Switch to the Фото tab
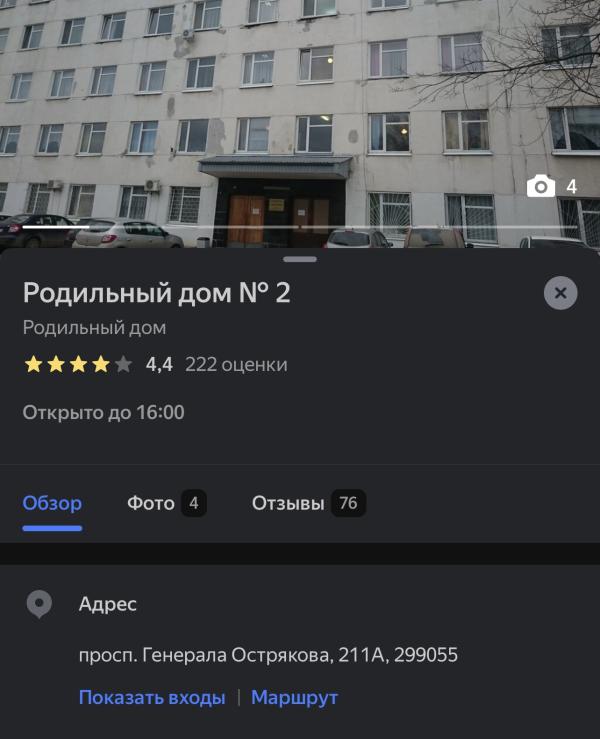 (165, 504)
